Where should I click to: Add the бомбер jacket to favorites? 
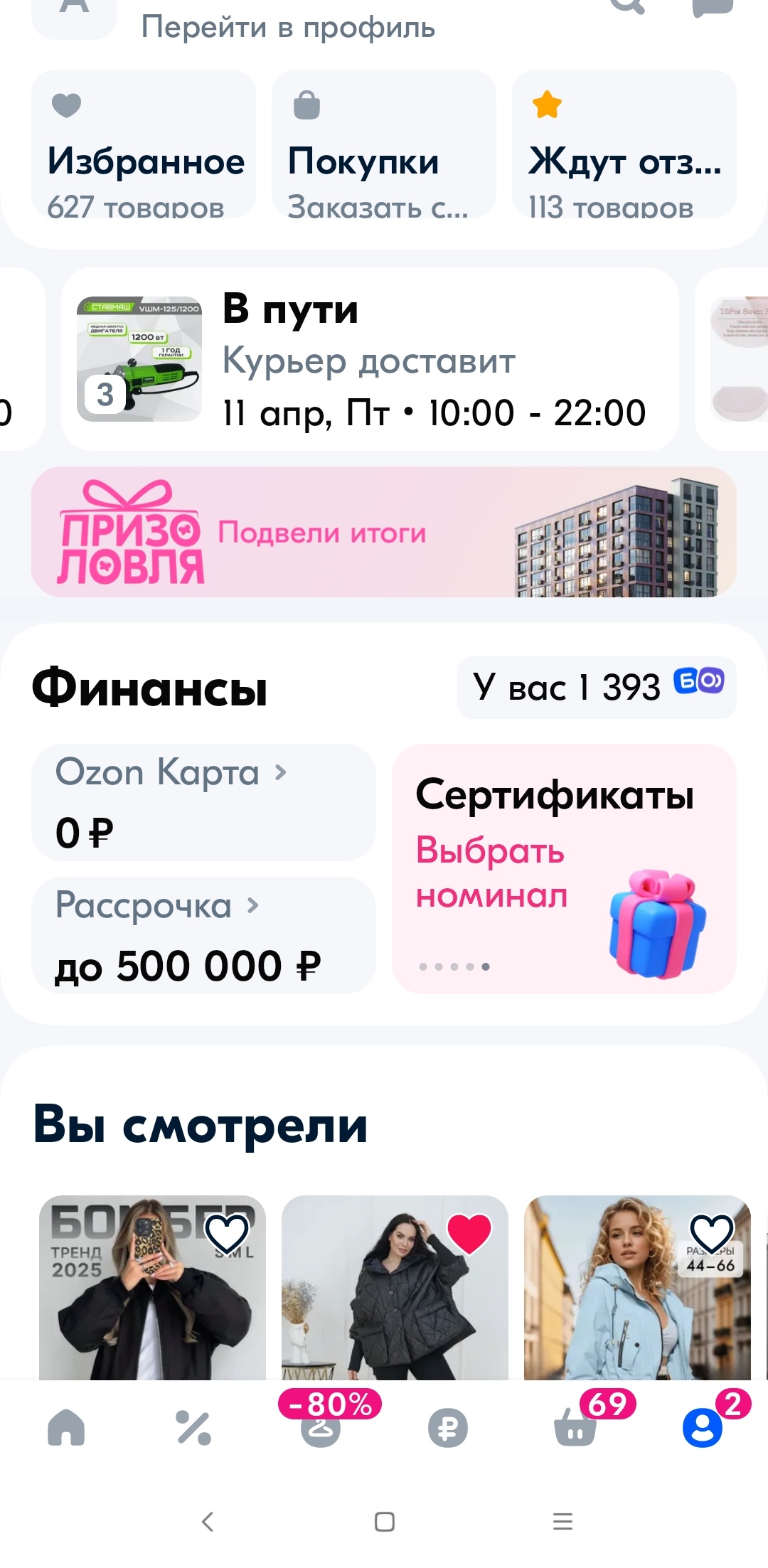(227, 1234)
